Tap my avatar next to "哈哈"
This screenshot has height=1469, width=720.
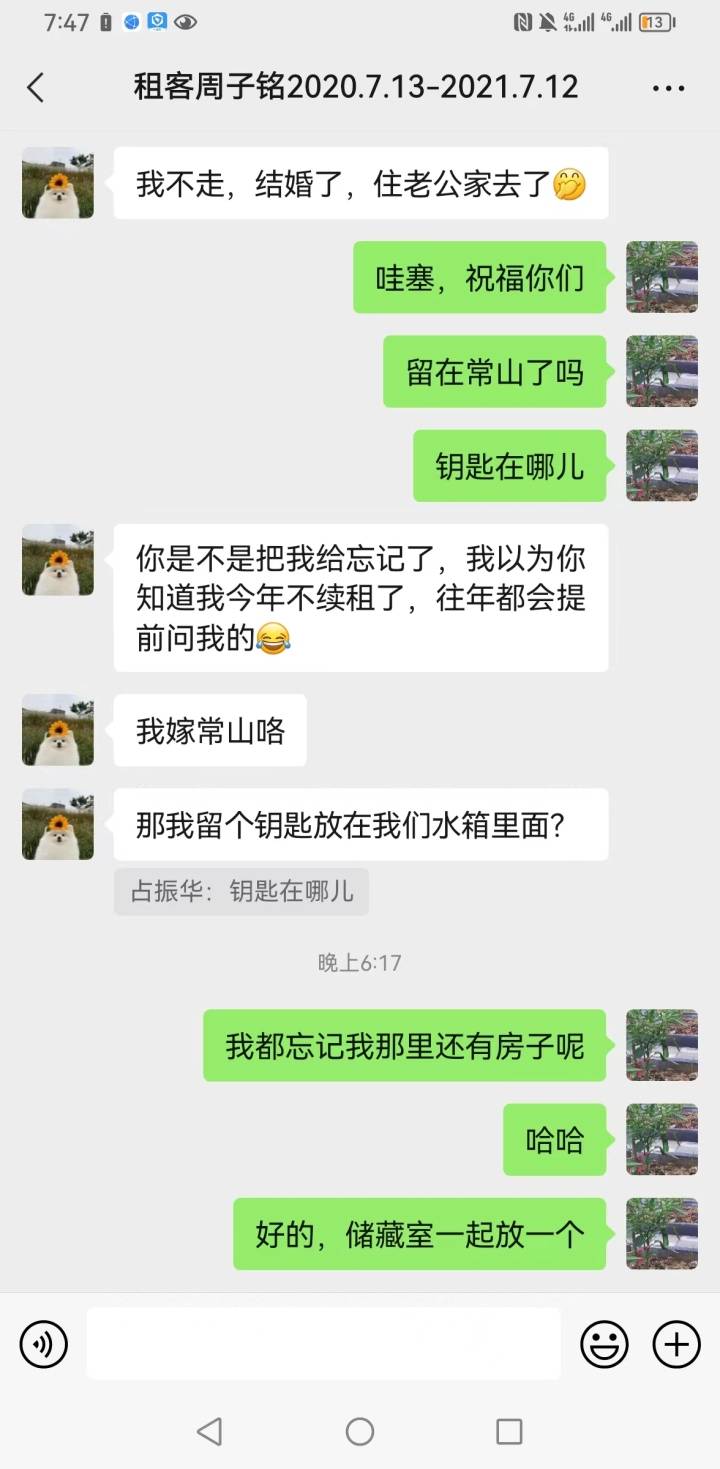coord(662,1139)
